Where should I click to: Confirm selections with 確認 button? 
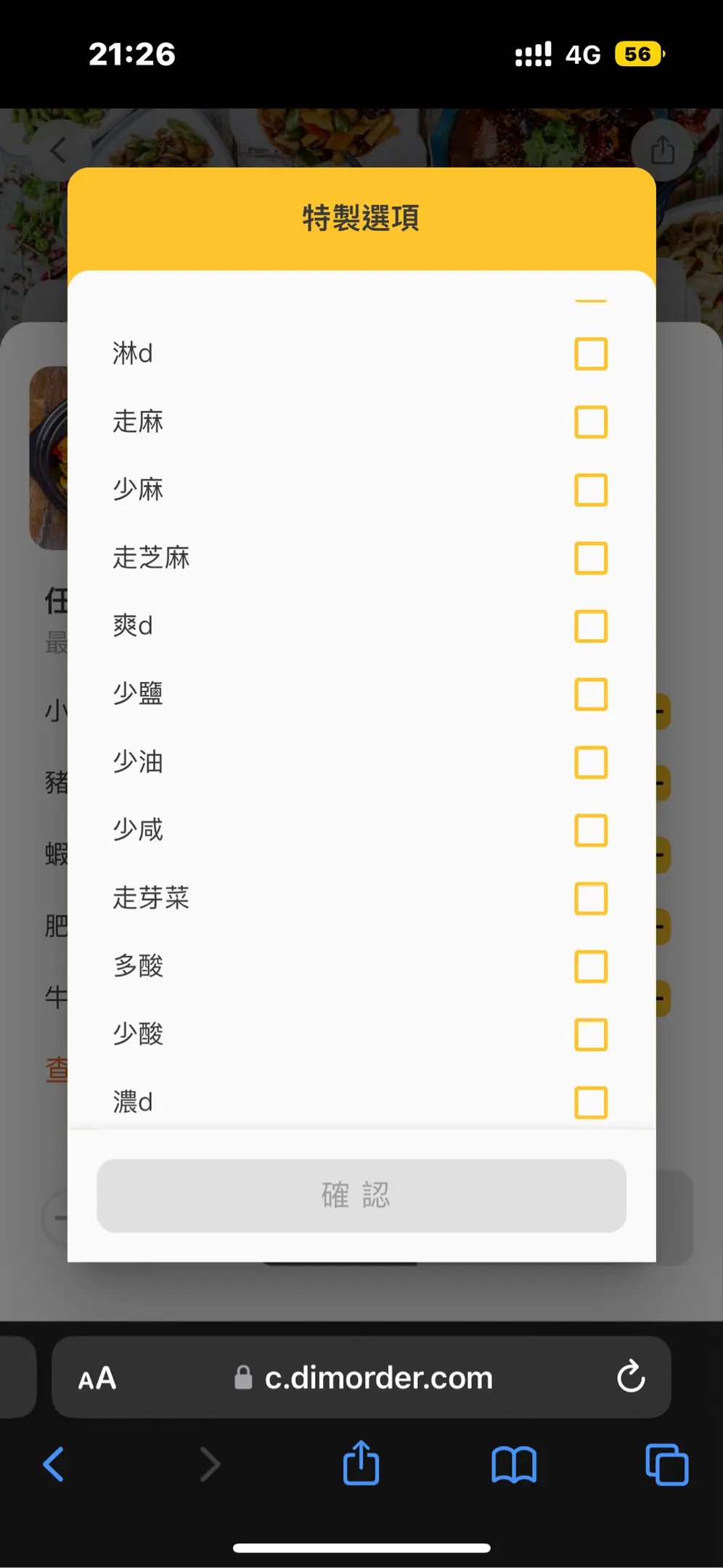coord(361,1196)
